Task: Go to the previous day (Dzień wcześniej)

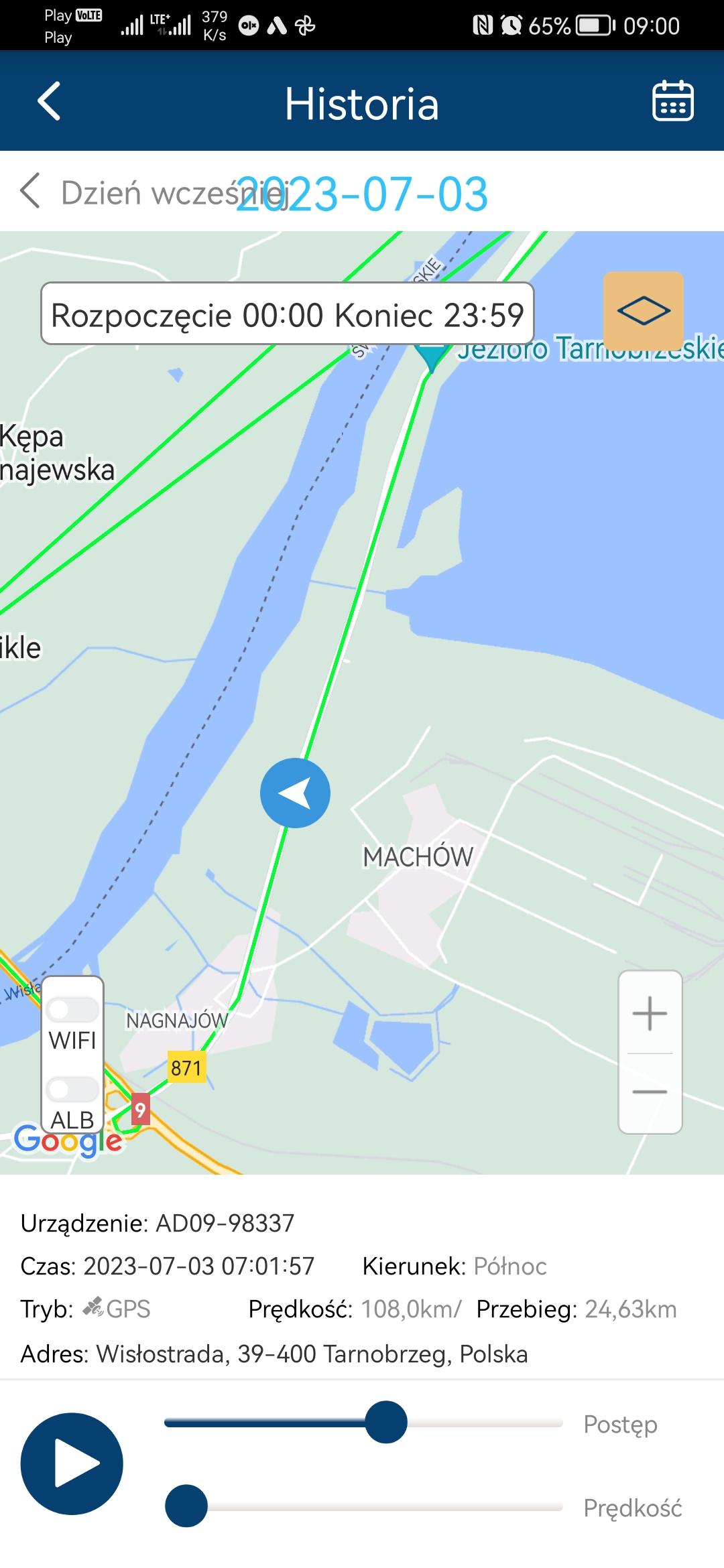Action: click(154, 192)
